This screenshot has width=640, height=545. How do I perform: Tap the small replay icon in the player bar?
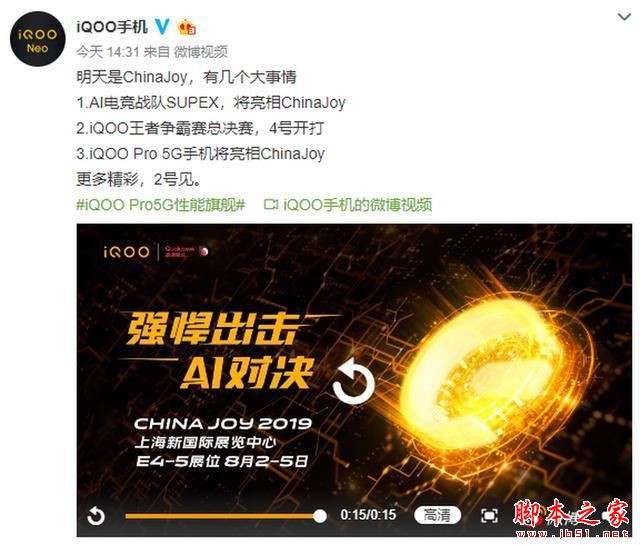pyautogui.click(x=96, y=516)
